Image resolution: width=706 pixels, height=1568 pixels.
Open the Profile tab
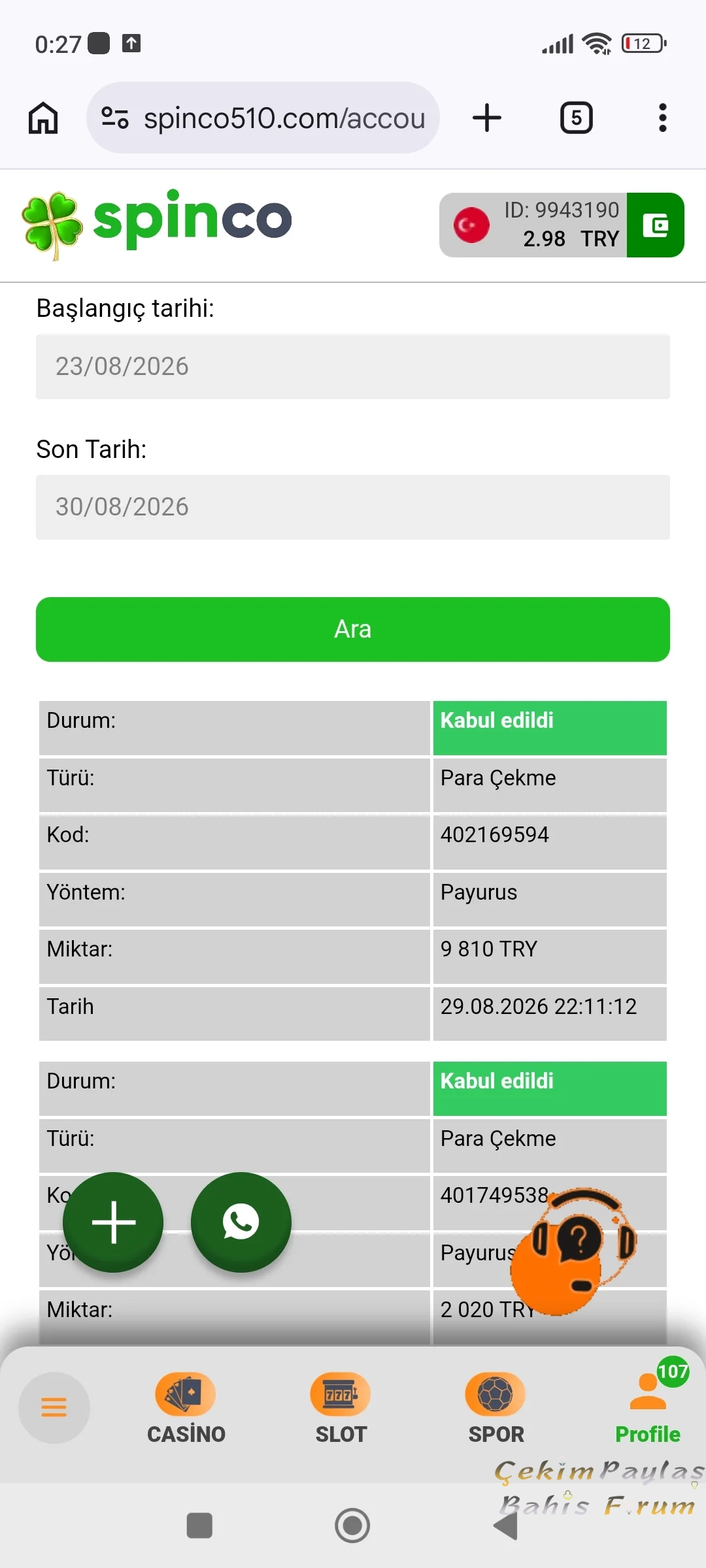point(648,1409)
